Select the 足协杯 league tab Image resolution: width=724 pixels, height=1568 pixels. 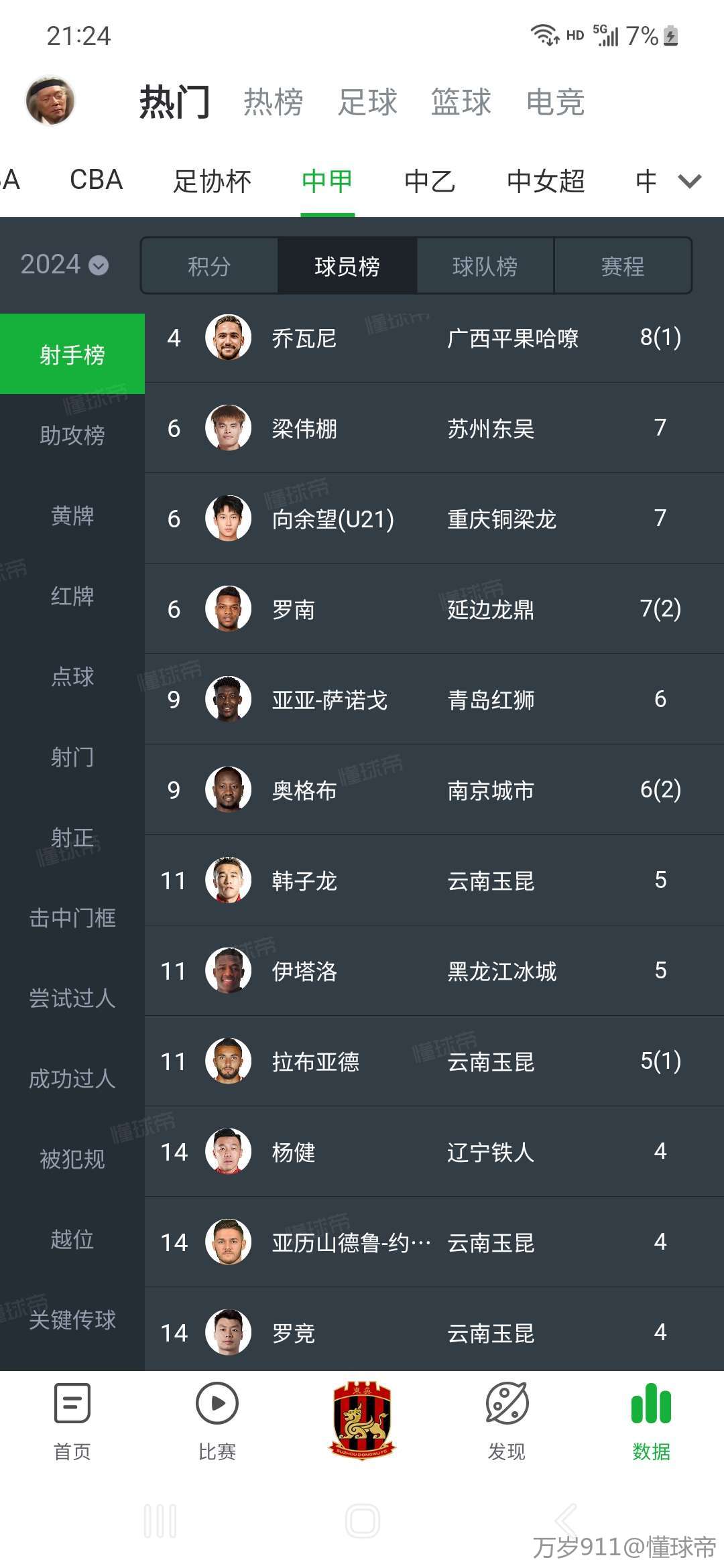(x=212, y=181)
